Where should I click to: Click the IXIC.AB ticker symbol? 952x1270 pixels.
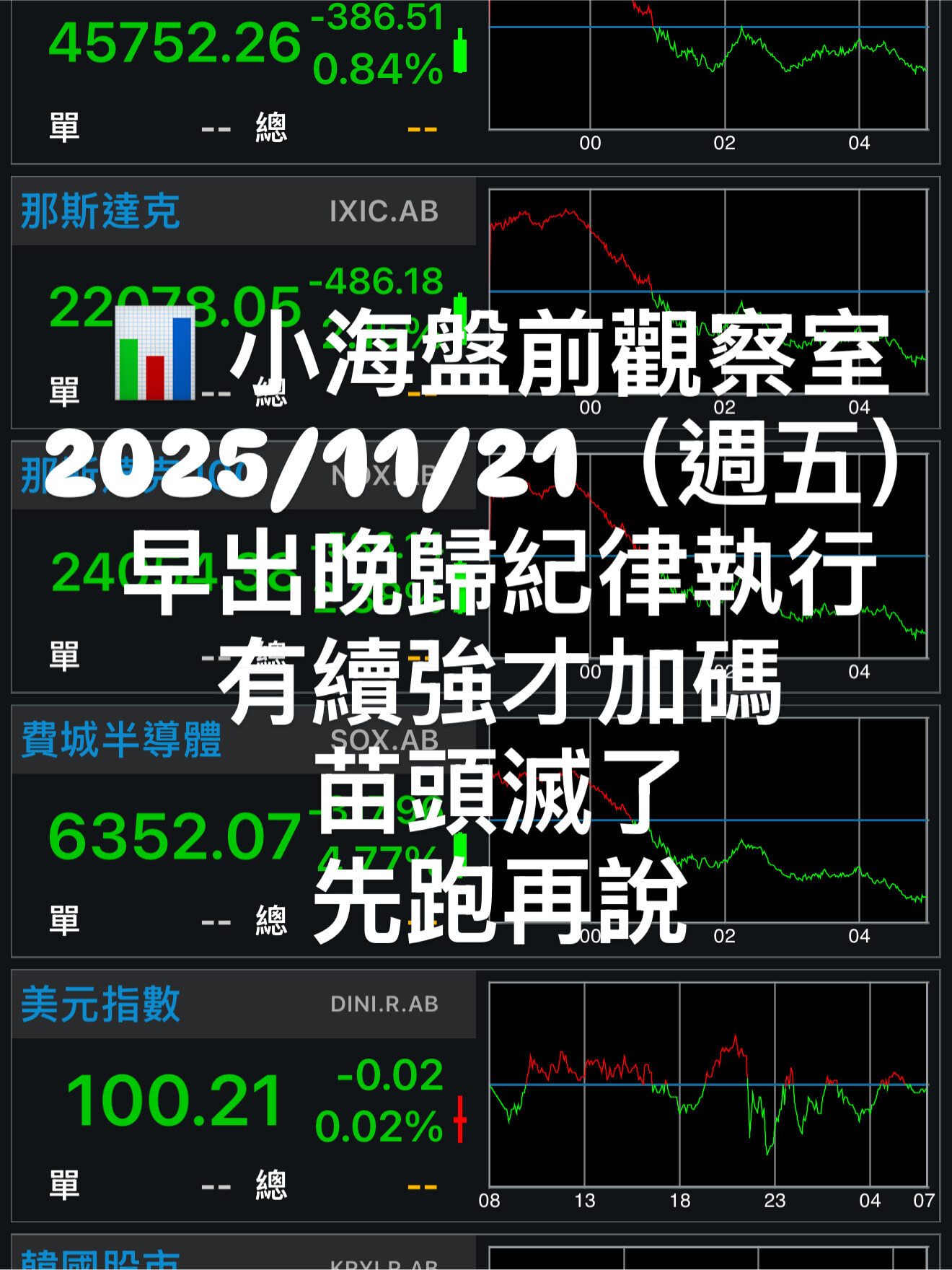382,211
